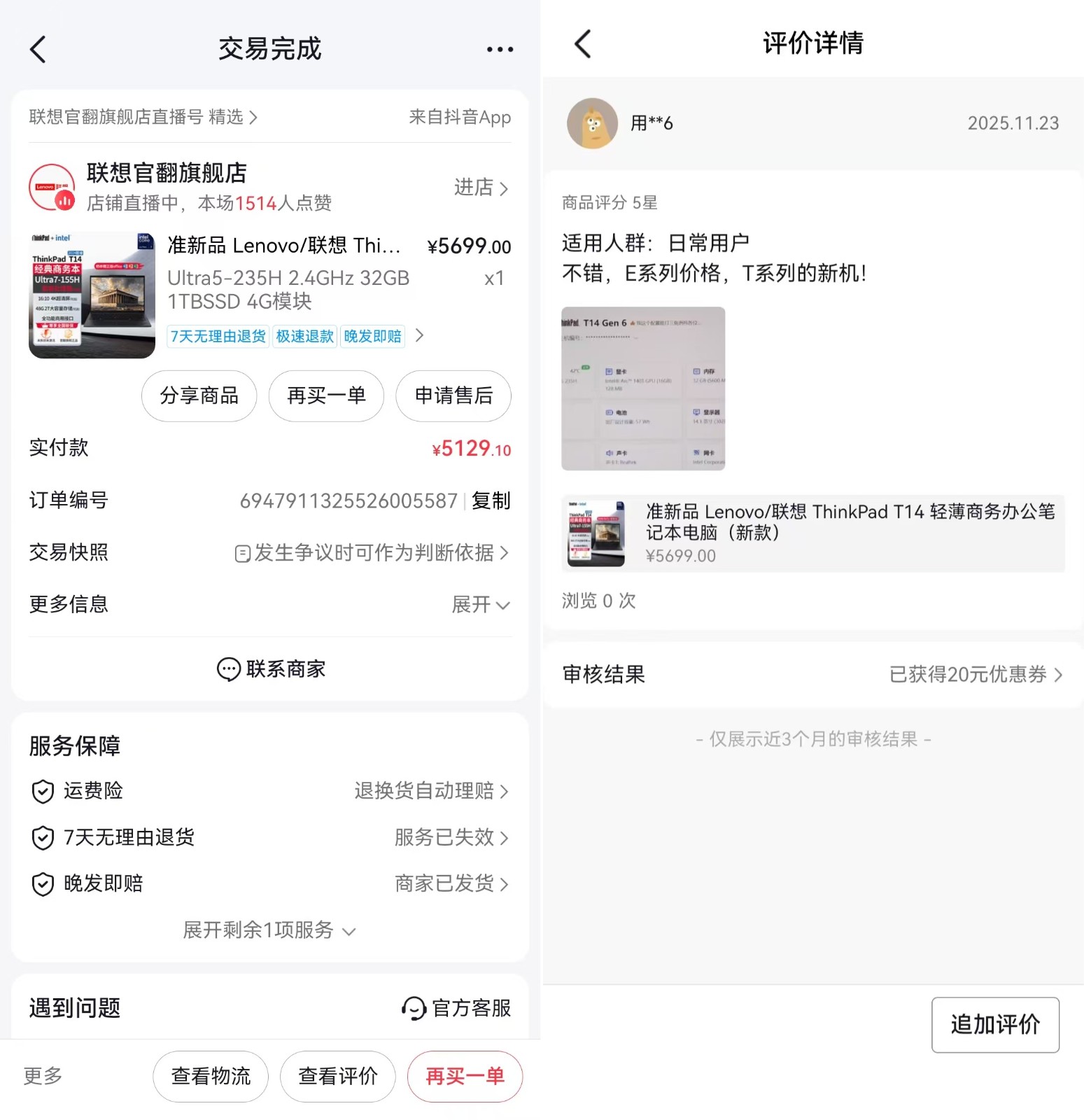Viewport: 1084px width, 1120px height.
Task: Enter the store via 进店
Action: pyautogui.click(x=481, y=188)
